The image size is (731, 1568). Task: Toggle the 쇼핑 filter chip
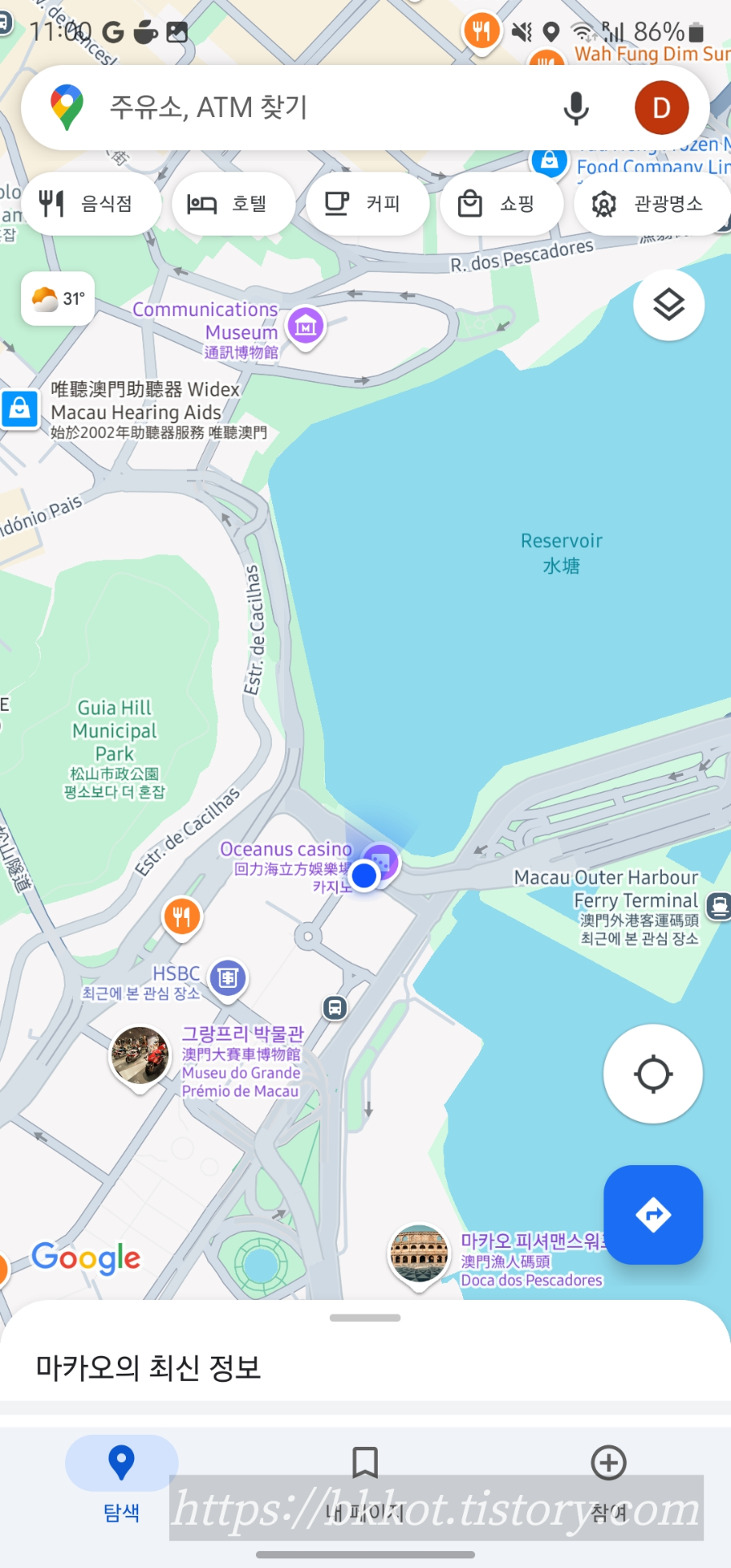coord(501,204)
